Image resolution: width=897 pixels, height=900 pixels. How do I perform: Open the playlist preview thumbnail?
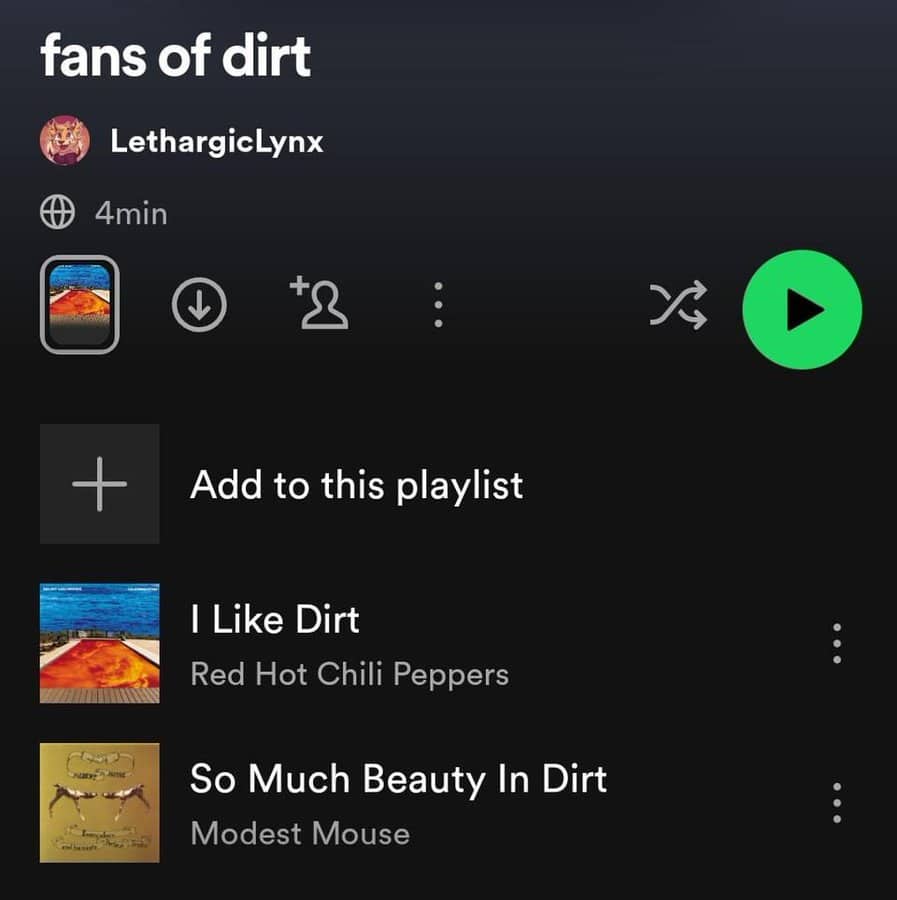point(80,305)
